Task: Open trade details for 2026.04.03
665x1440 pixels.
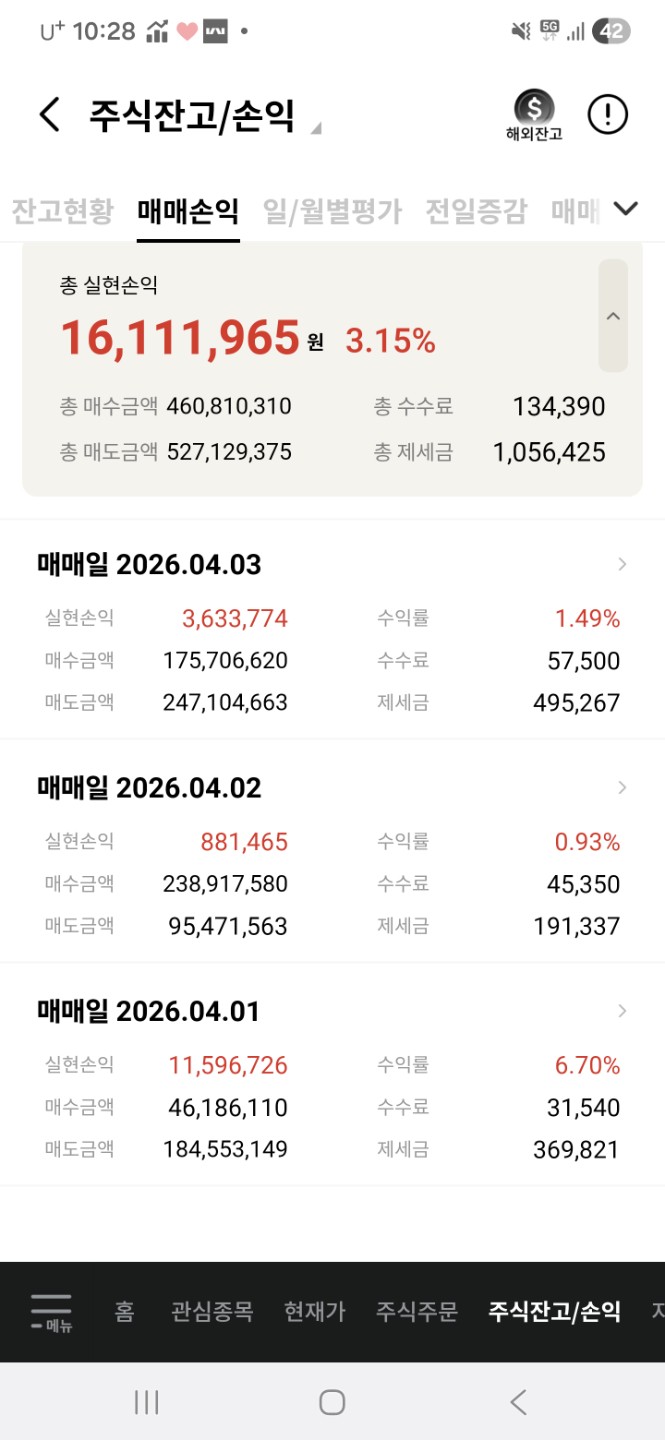Action: point(622,565)
